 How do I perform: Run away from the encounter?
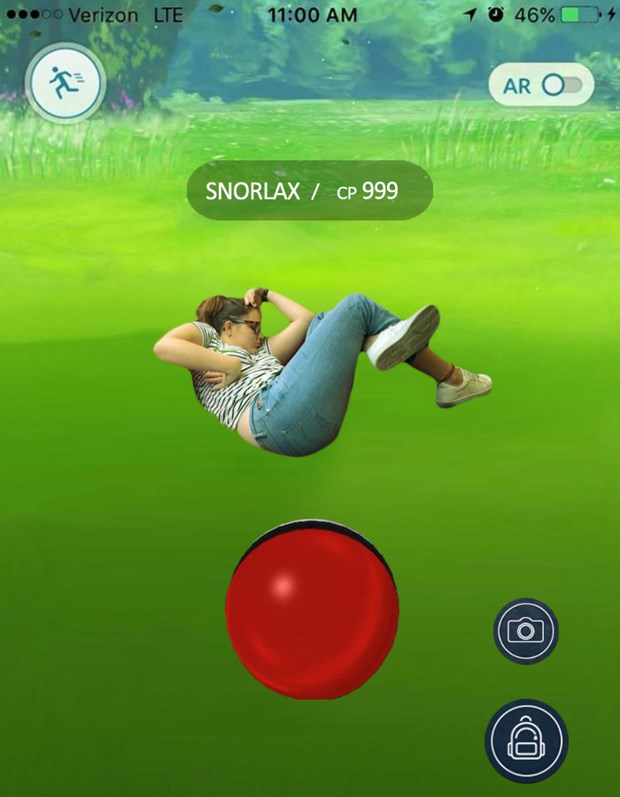pyautogui.click(x=65, y=87)
